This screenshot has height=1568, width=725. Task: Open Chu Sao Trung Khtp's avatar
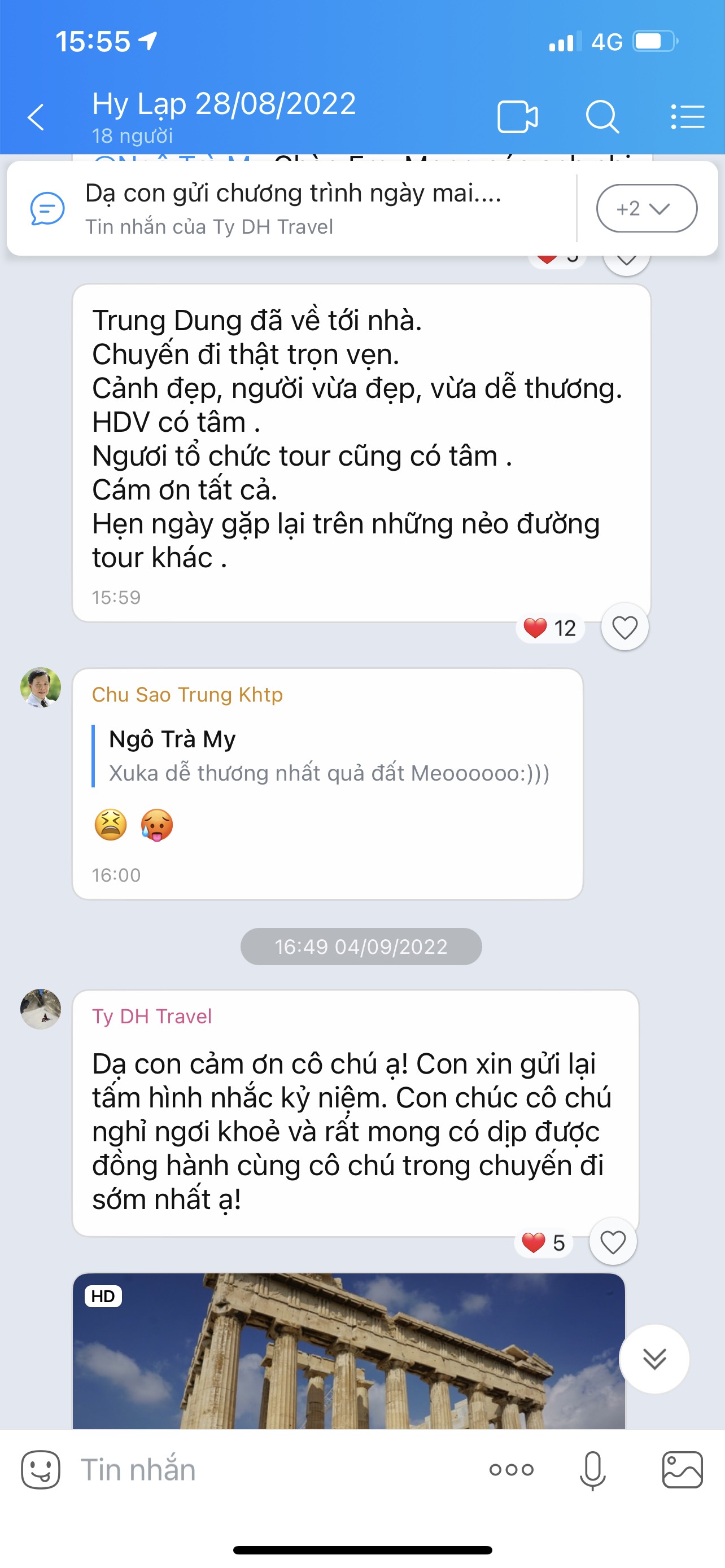(41, 687)
